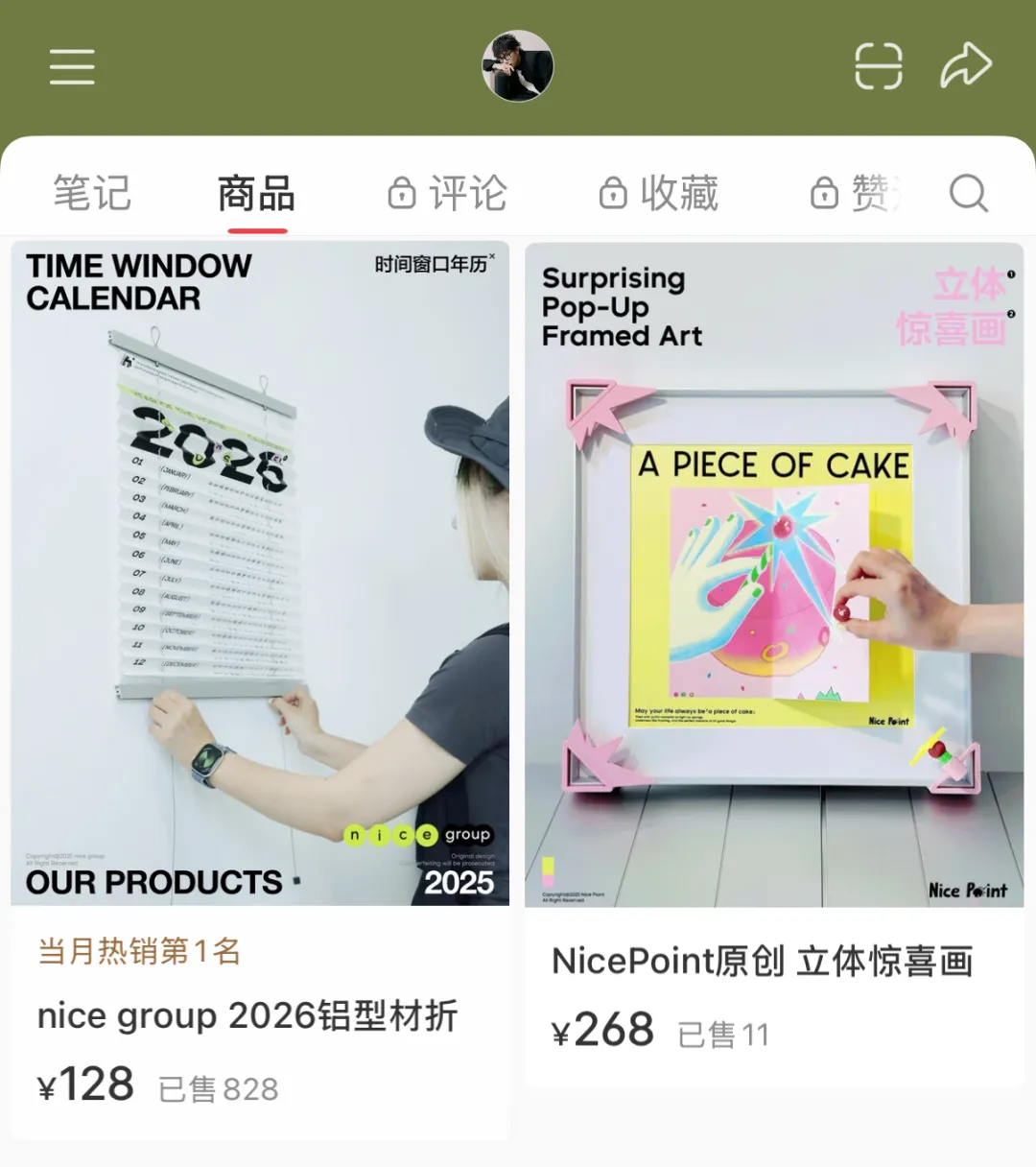Image resolution: width=1036 pixels, height=1167 pixels.
Task: Tap the lock icon beside 评论
Action: [402, 193]
